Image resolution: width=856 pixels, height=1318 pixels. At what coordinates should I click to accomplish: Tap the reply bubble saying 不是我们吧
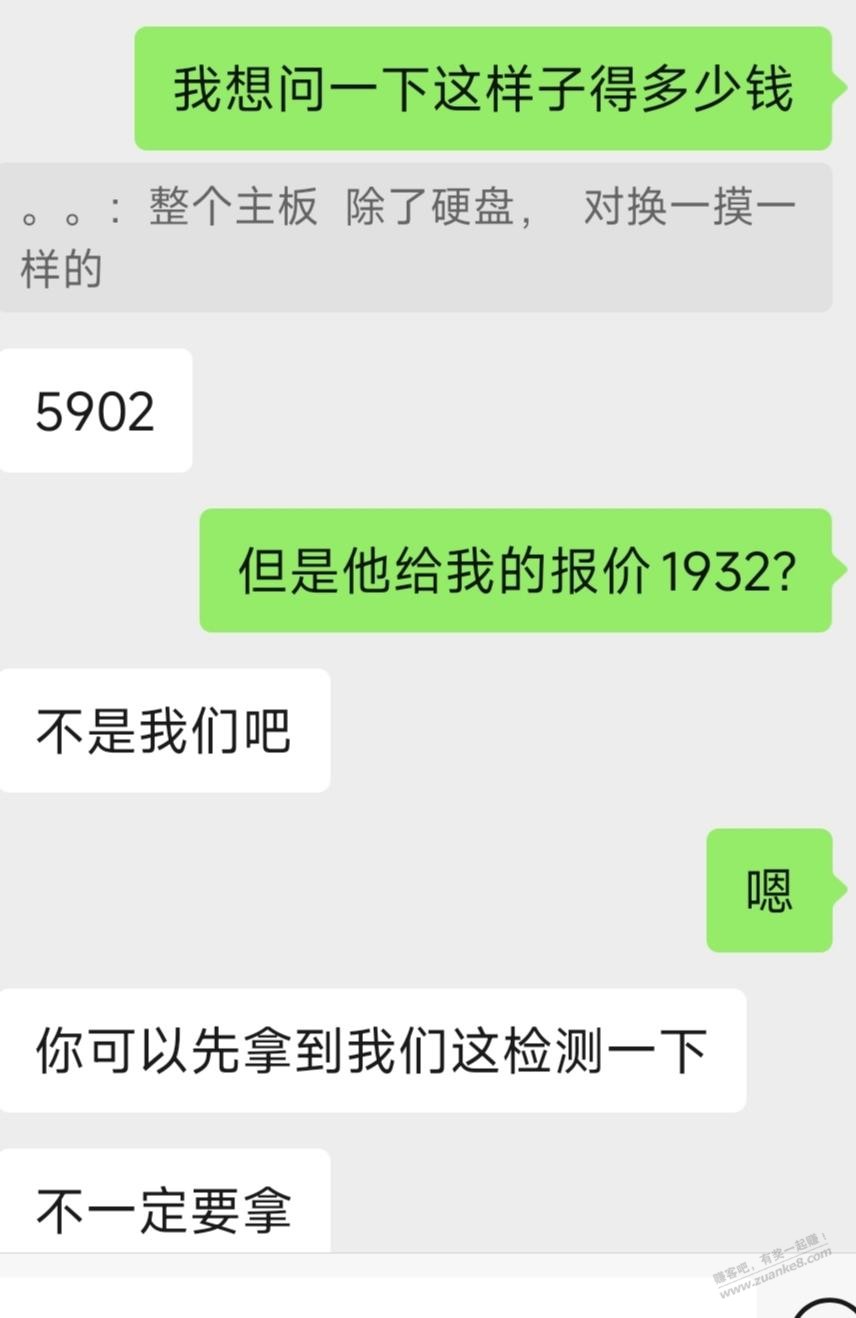point(165,730)
